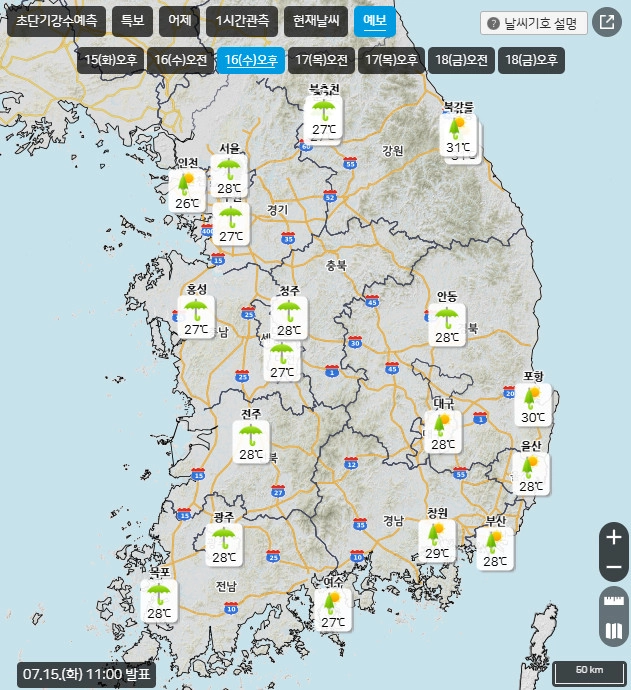This screenshot has height=690, width=631.
Task: Tap the ruler measuring tool icon
Action: click(x=614, y=602)
